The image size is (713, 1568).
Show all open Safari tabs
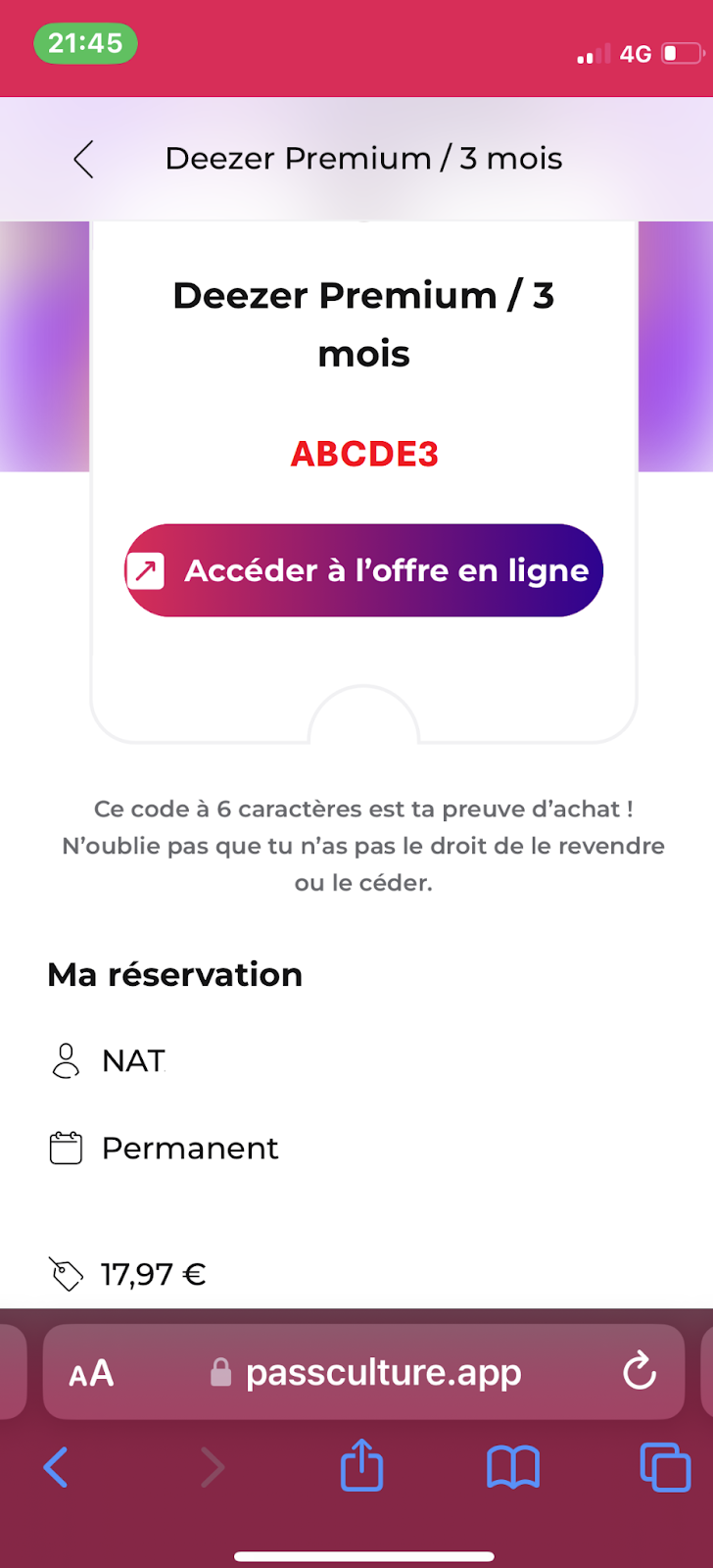click(665, 1467)
